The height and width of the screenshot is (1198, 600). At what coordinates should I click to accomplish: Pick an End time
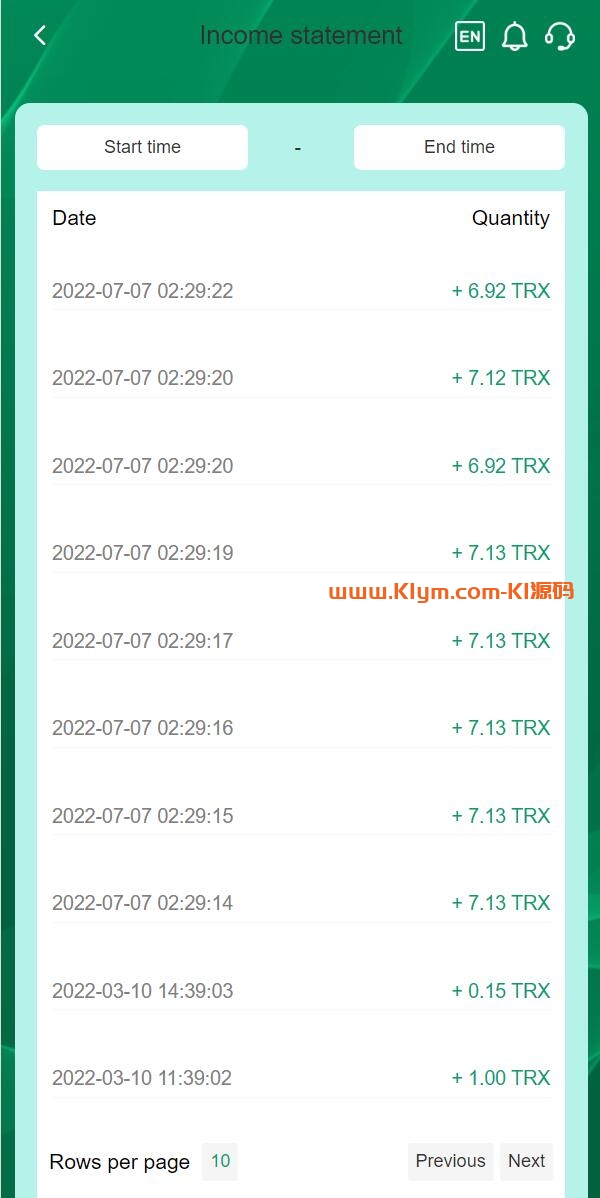[x=459, y=147]
